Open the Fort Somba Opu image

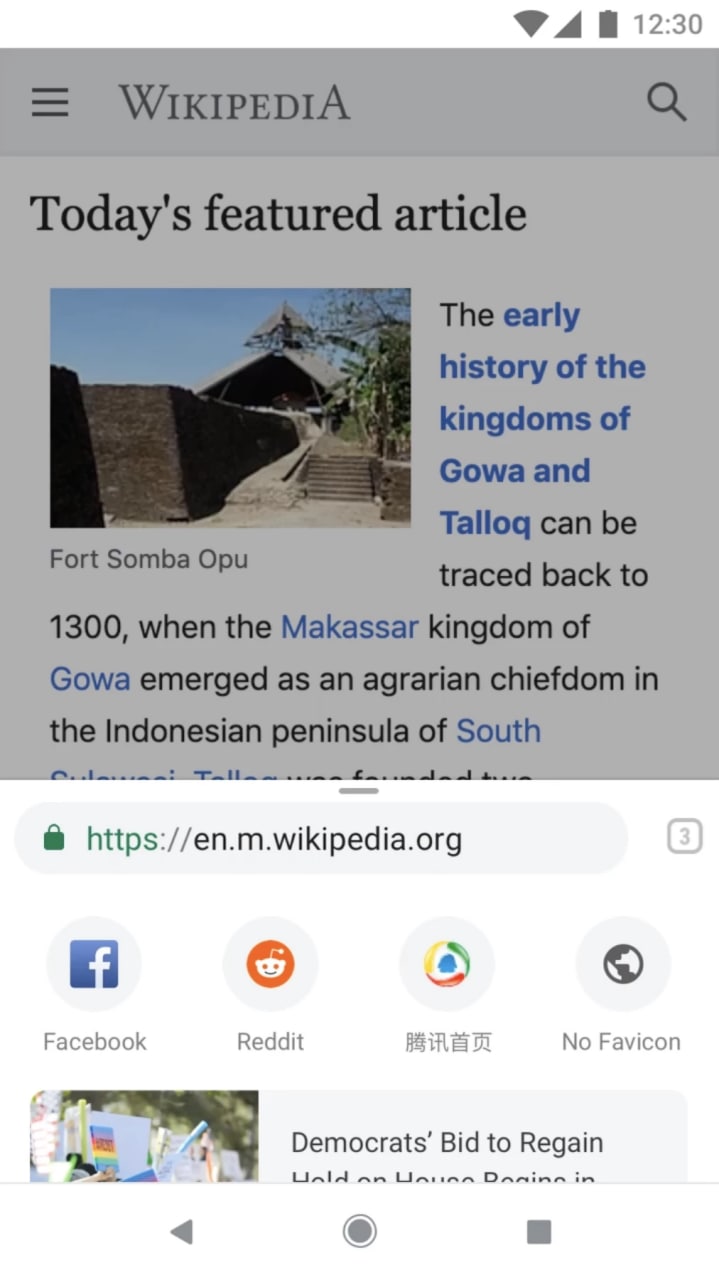230,407
